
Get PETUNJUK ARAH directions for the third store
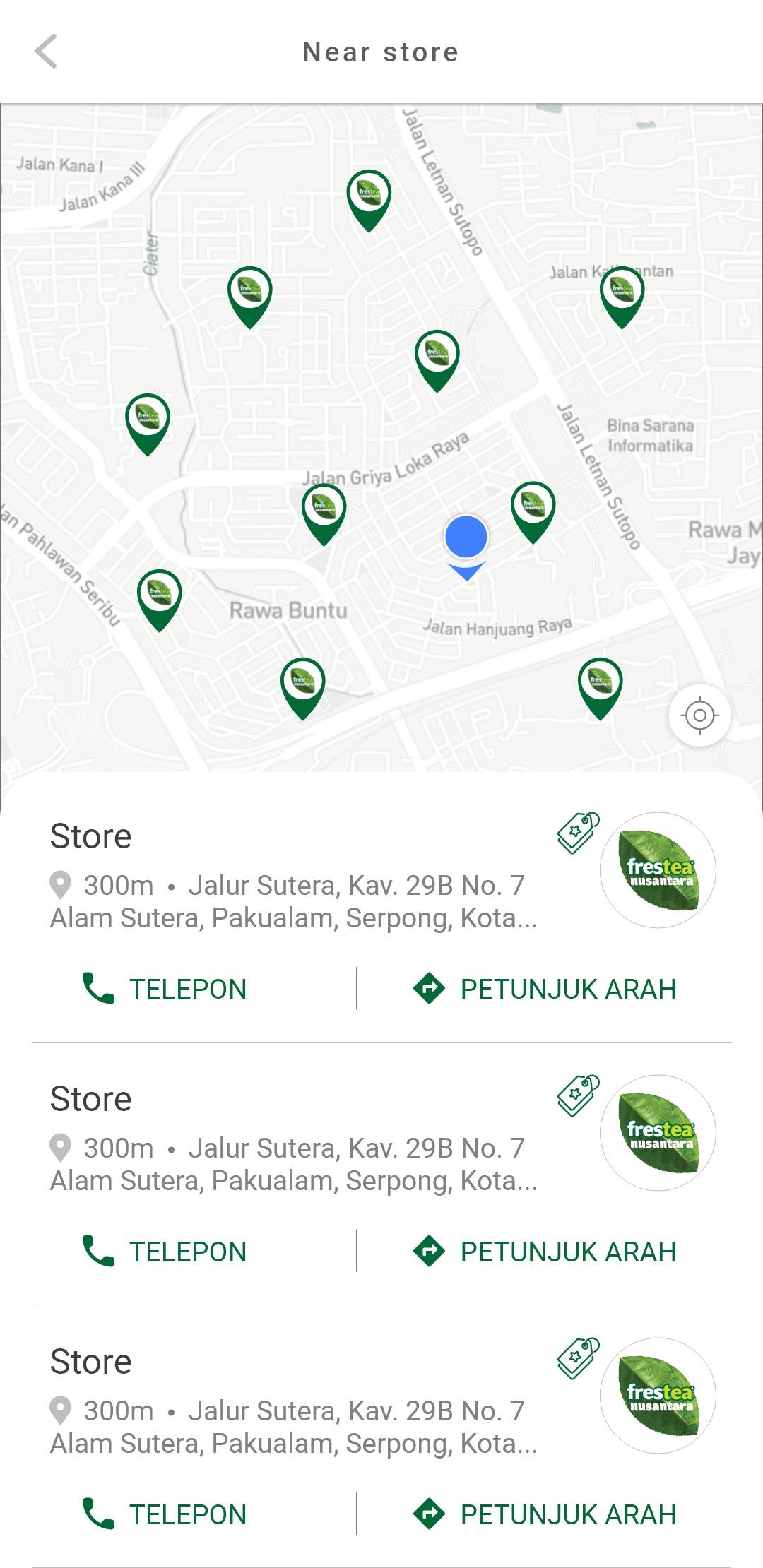[x=545, y=1514]
